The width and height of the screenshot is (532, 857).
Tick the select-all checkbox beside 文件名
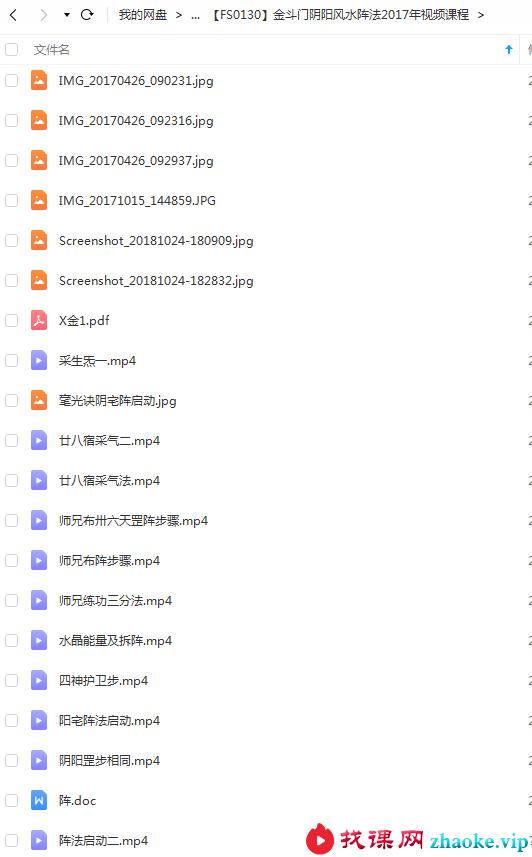click(x=11, y=50)
